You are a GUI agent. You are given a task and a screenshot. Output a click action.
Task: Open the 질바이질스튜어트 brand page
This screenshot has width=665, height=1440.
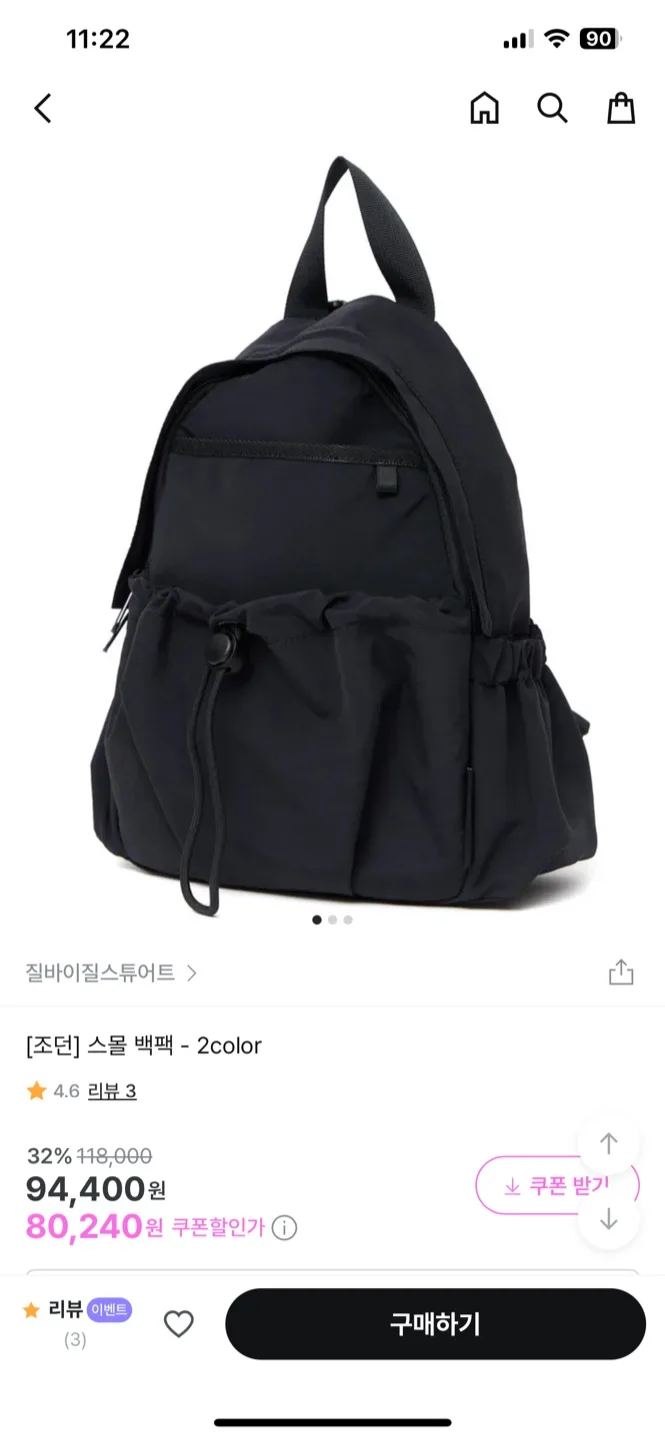point(111,972)
